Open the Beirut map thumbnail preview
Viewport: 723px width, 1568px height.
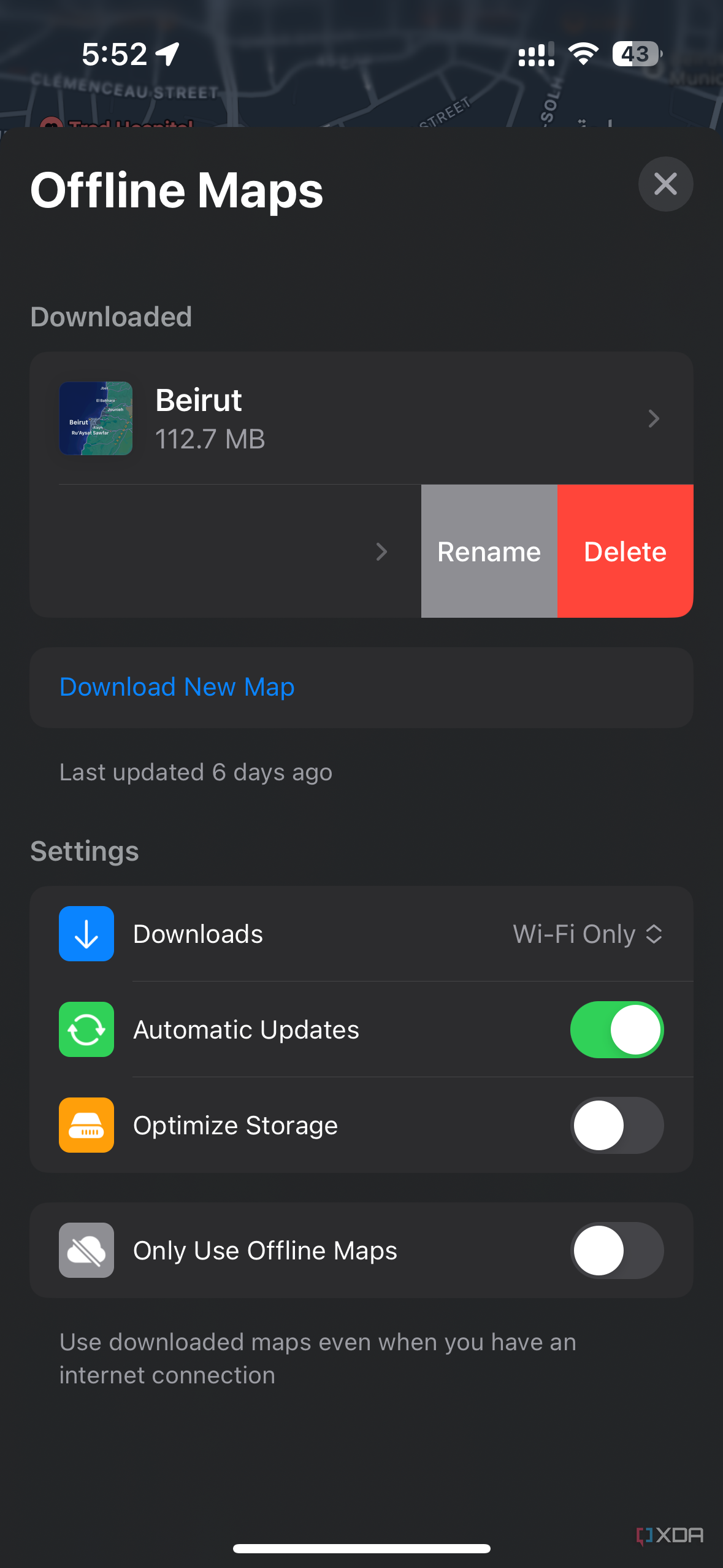click(96, 418)
